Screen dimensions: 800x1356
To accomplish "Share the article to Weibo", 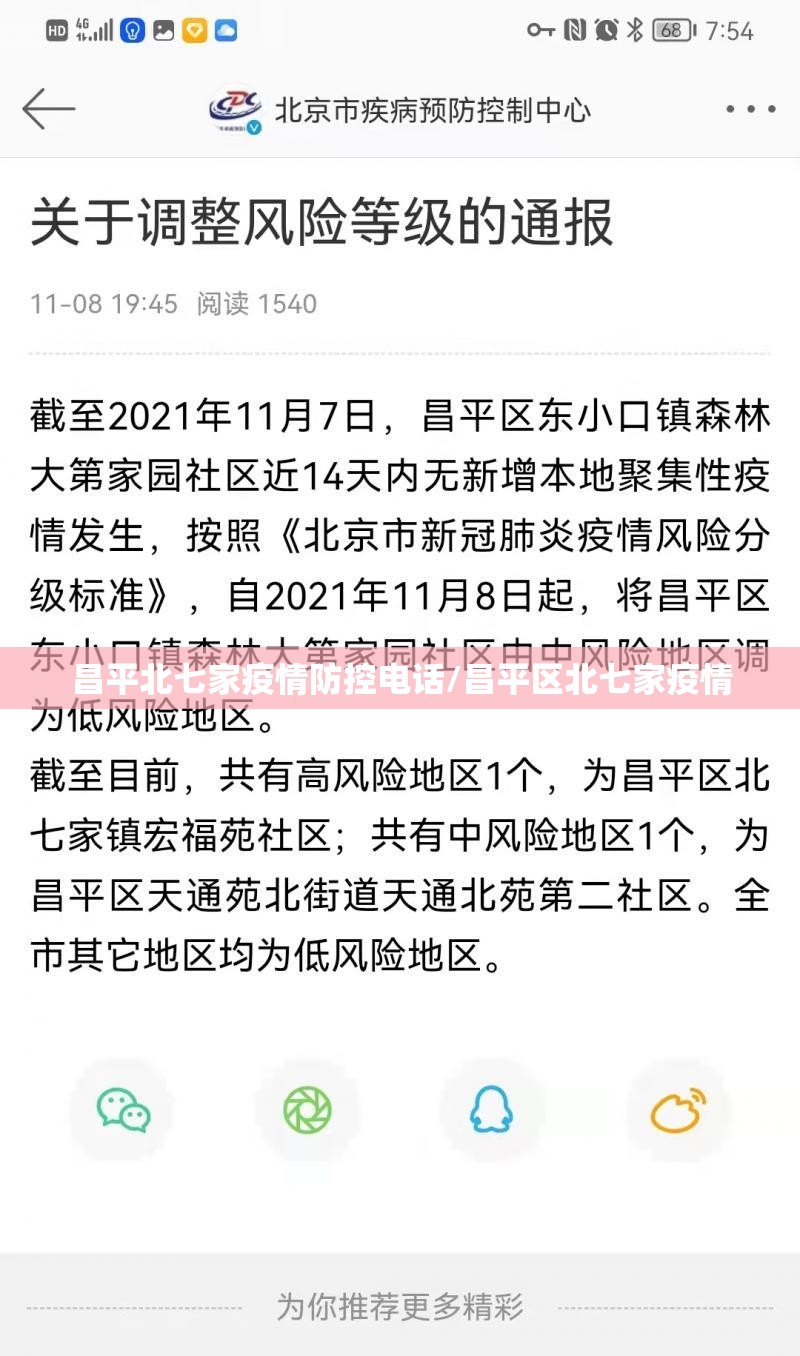I will pos(678,1110).
